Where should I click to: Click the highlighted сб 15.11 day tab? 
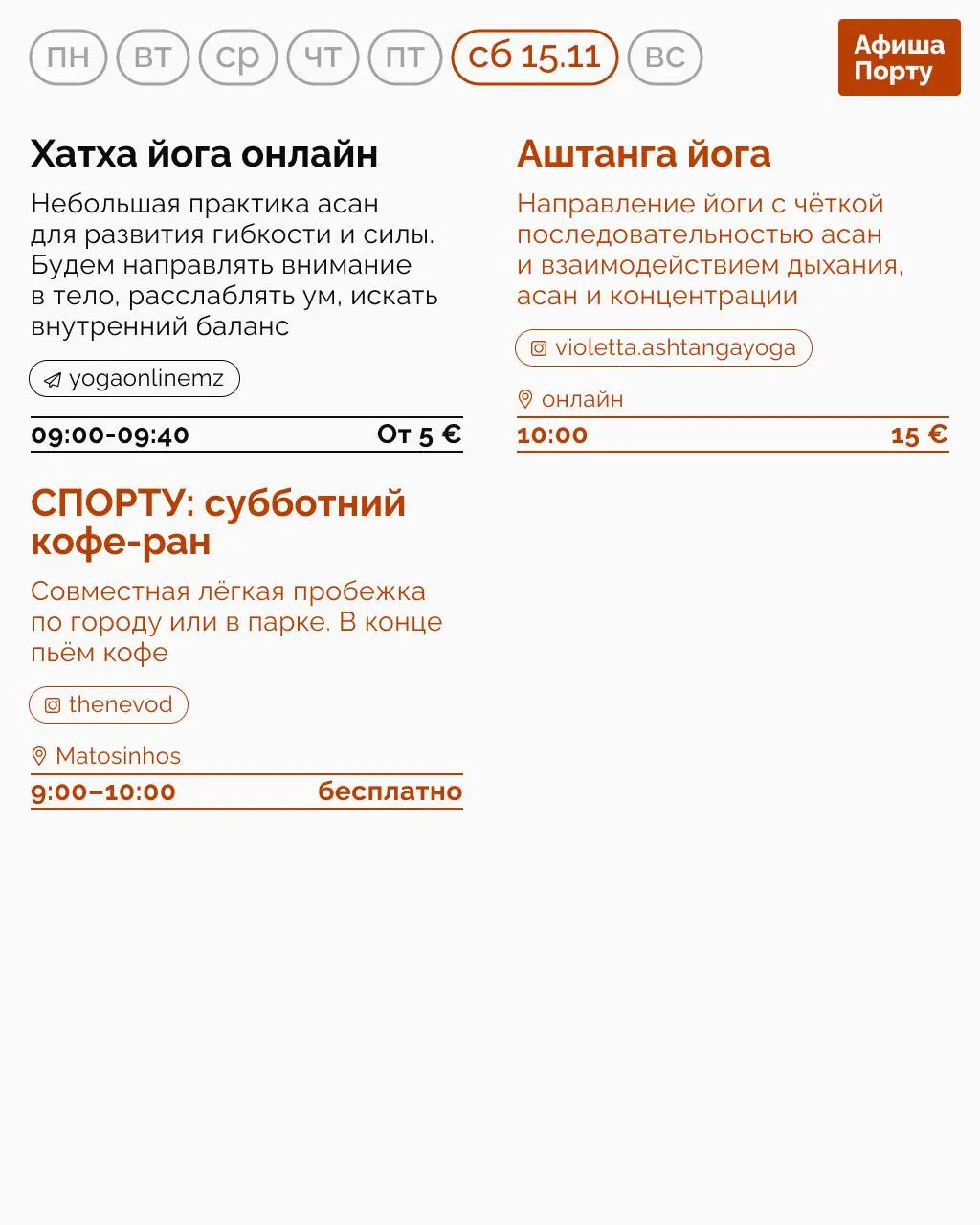click(x=533, y=57)
